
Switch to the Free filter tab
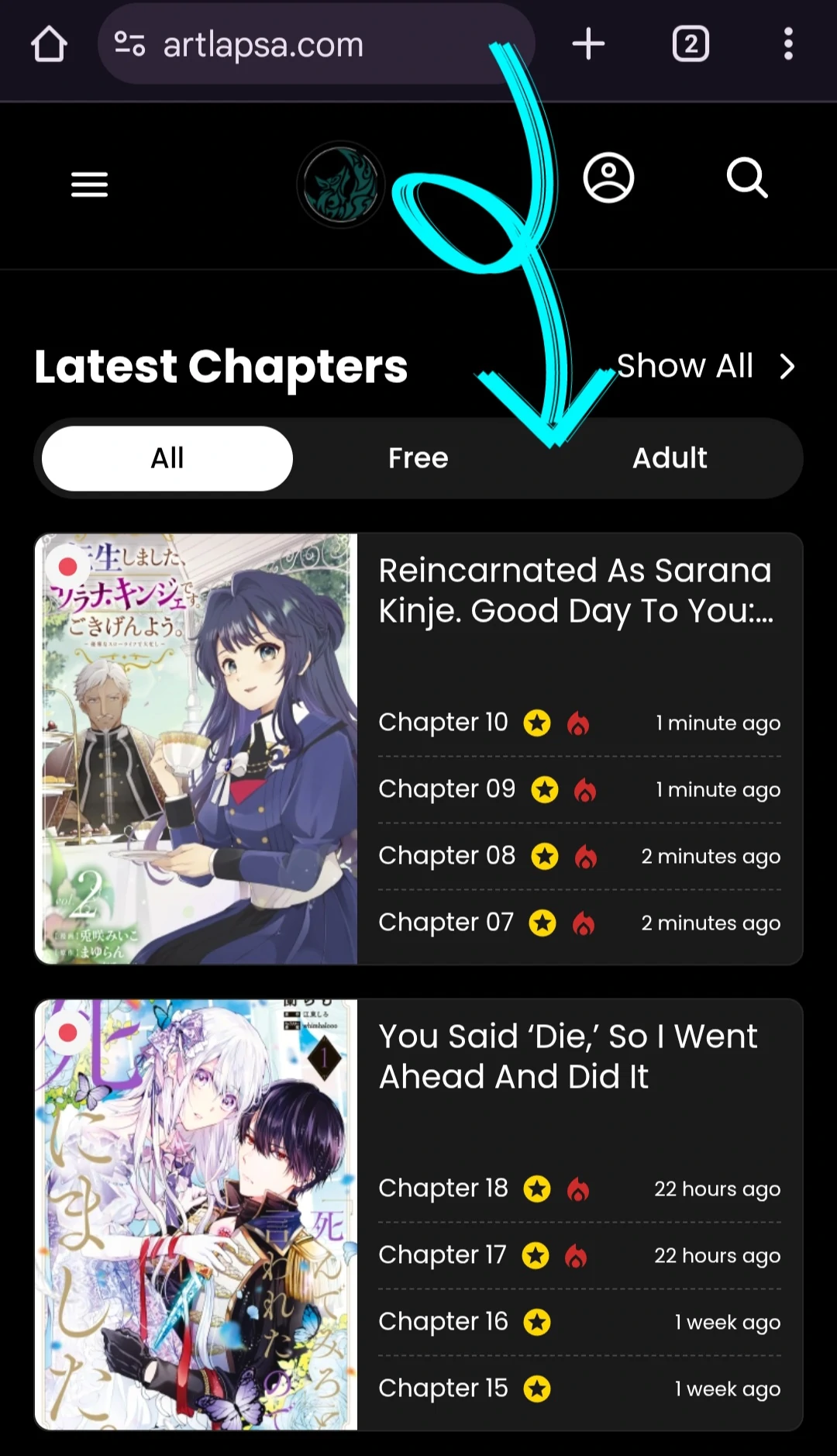[x=418, y=458]
